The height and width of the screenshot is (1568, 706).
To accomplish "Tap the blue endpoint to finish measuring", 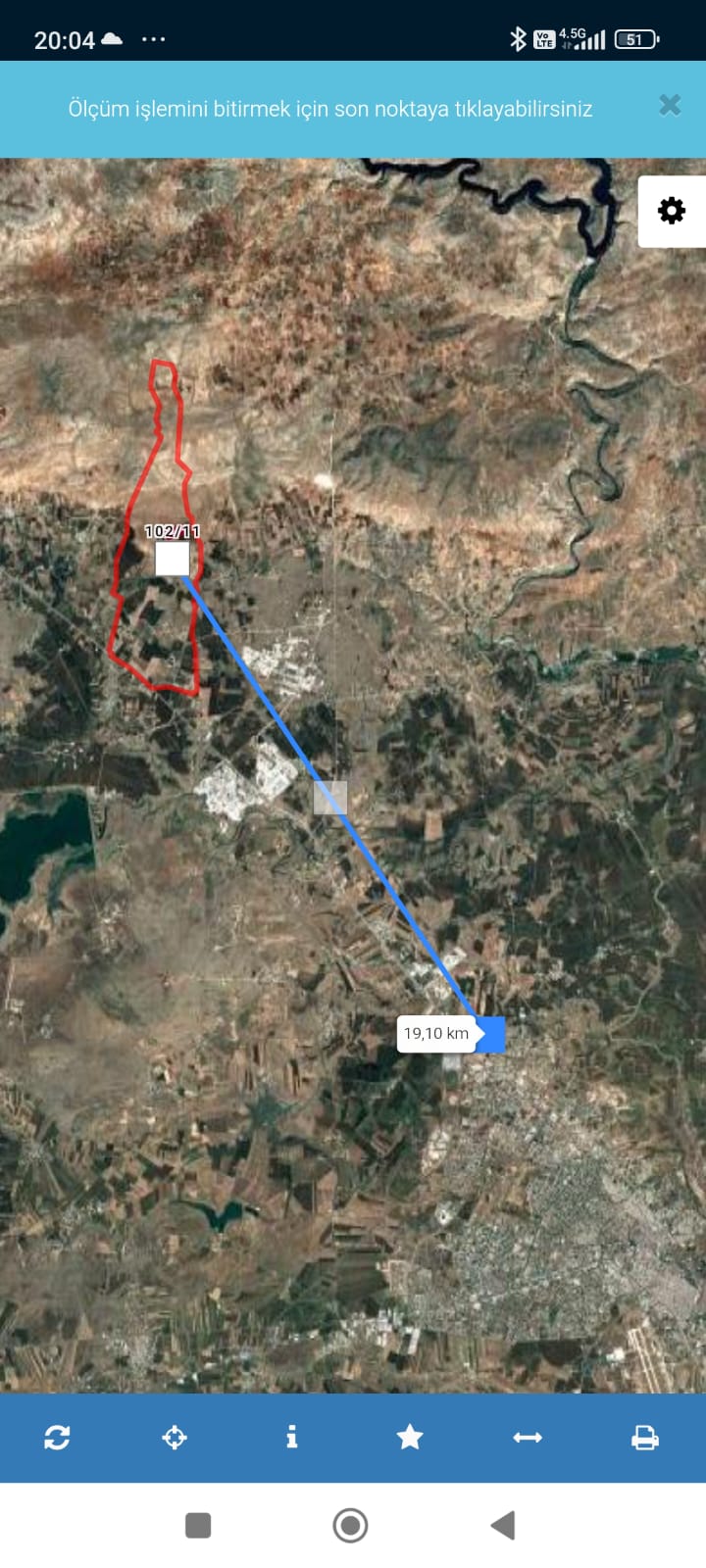I will click(488, 1035).
